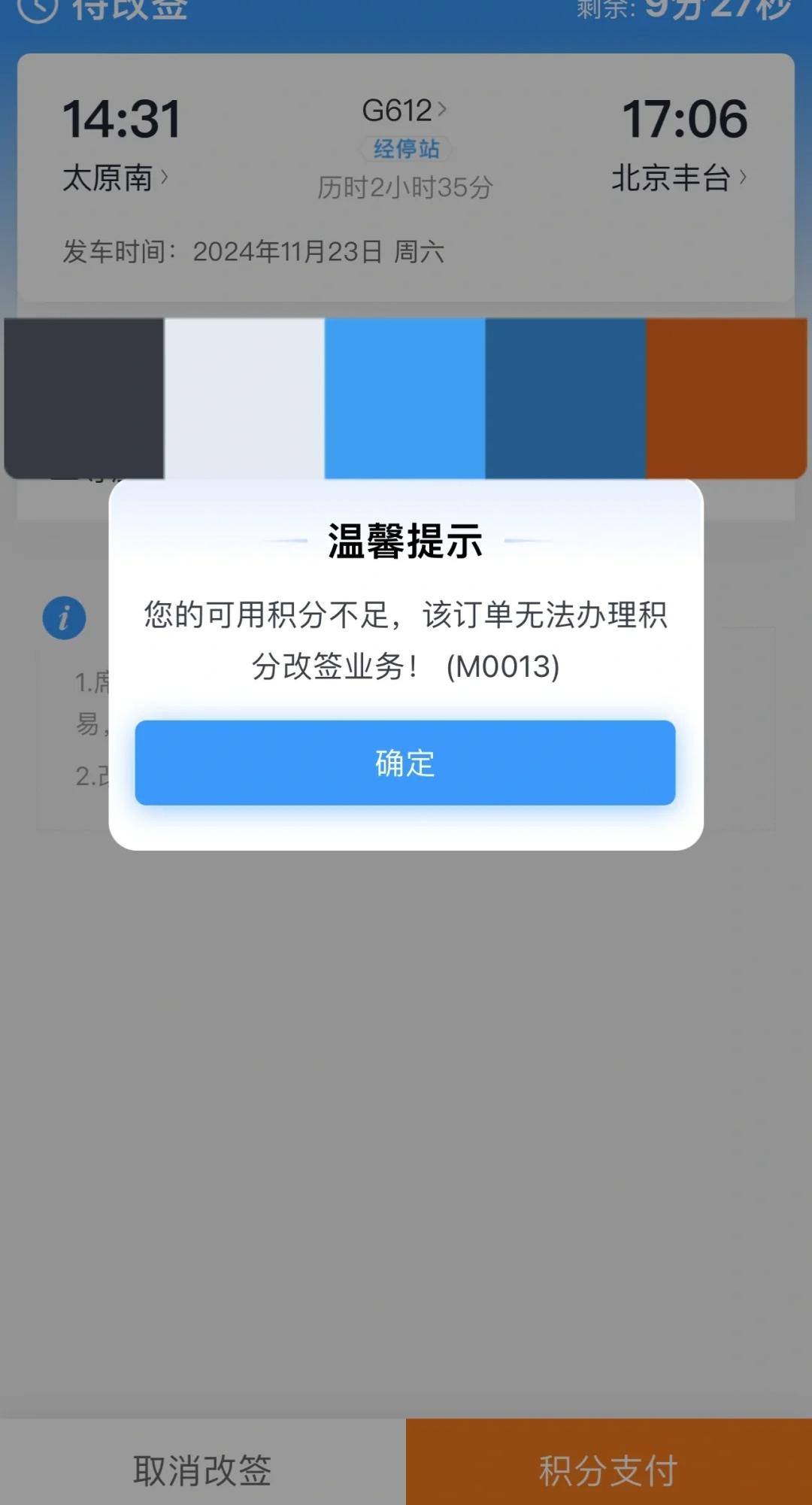Open 北京丰台 station info
Screen dimensions: 812x1505
[x=679, y=178]
